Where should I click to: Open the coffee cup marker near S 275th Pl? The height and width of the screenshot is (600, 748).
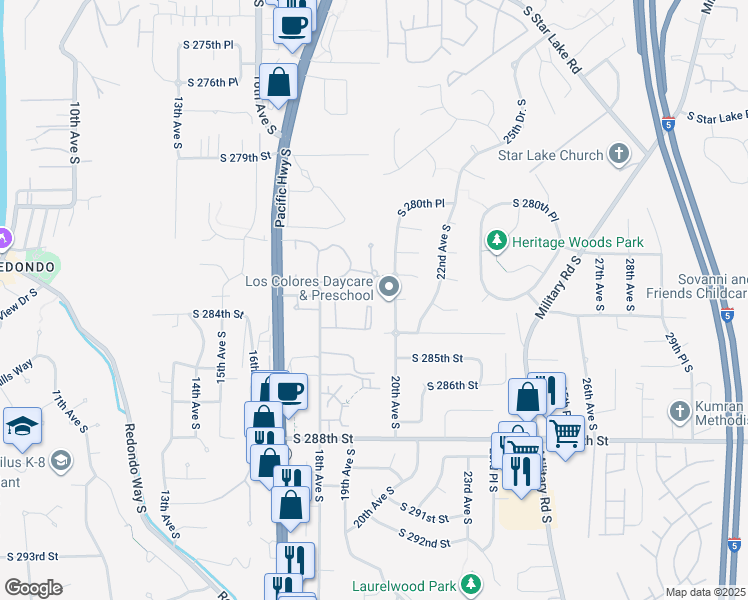pyautogui.click(x=292, y=26)
